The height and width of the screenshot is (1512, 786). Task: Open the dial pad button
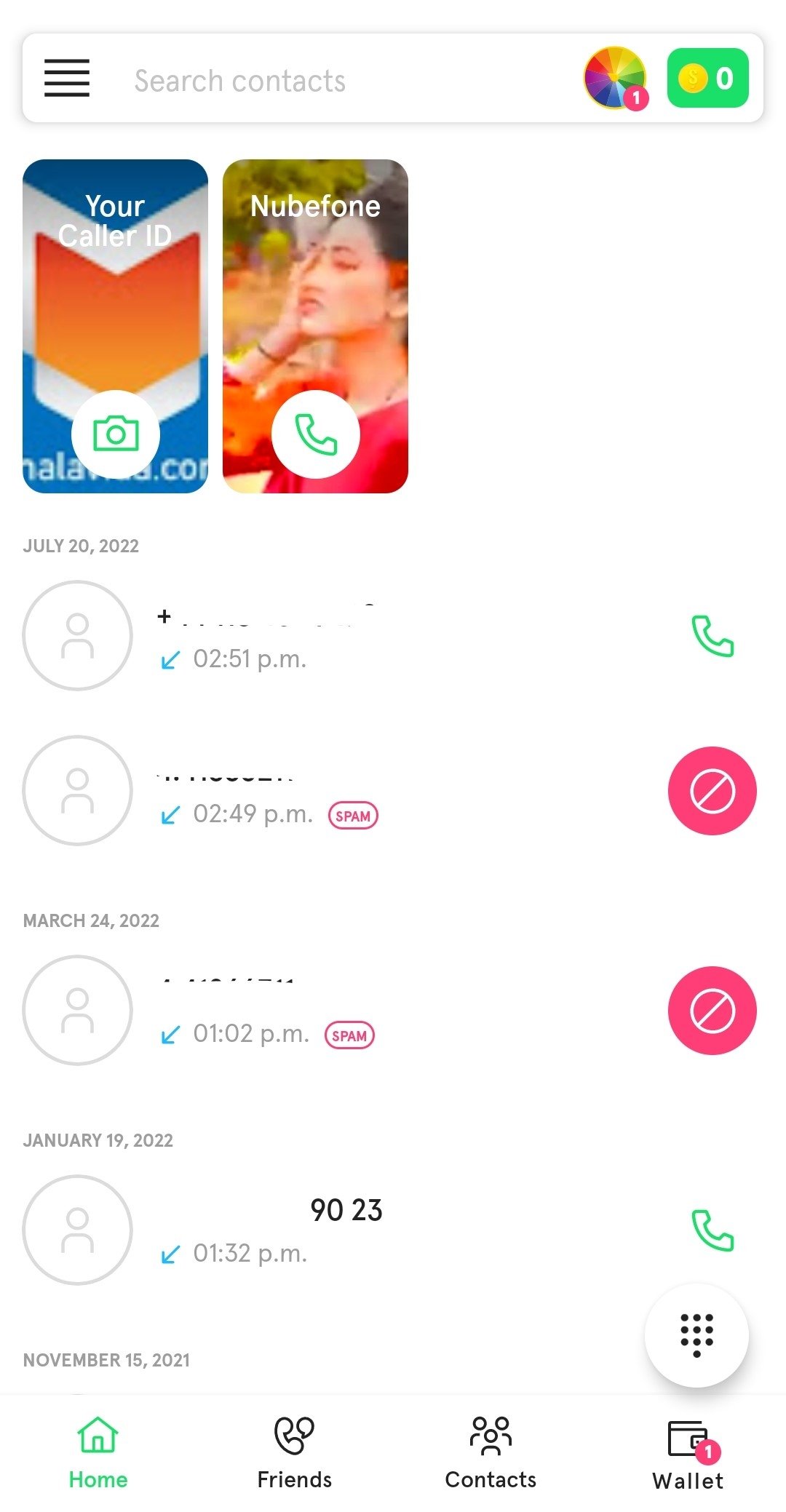coord(696,1335)
